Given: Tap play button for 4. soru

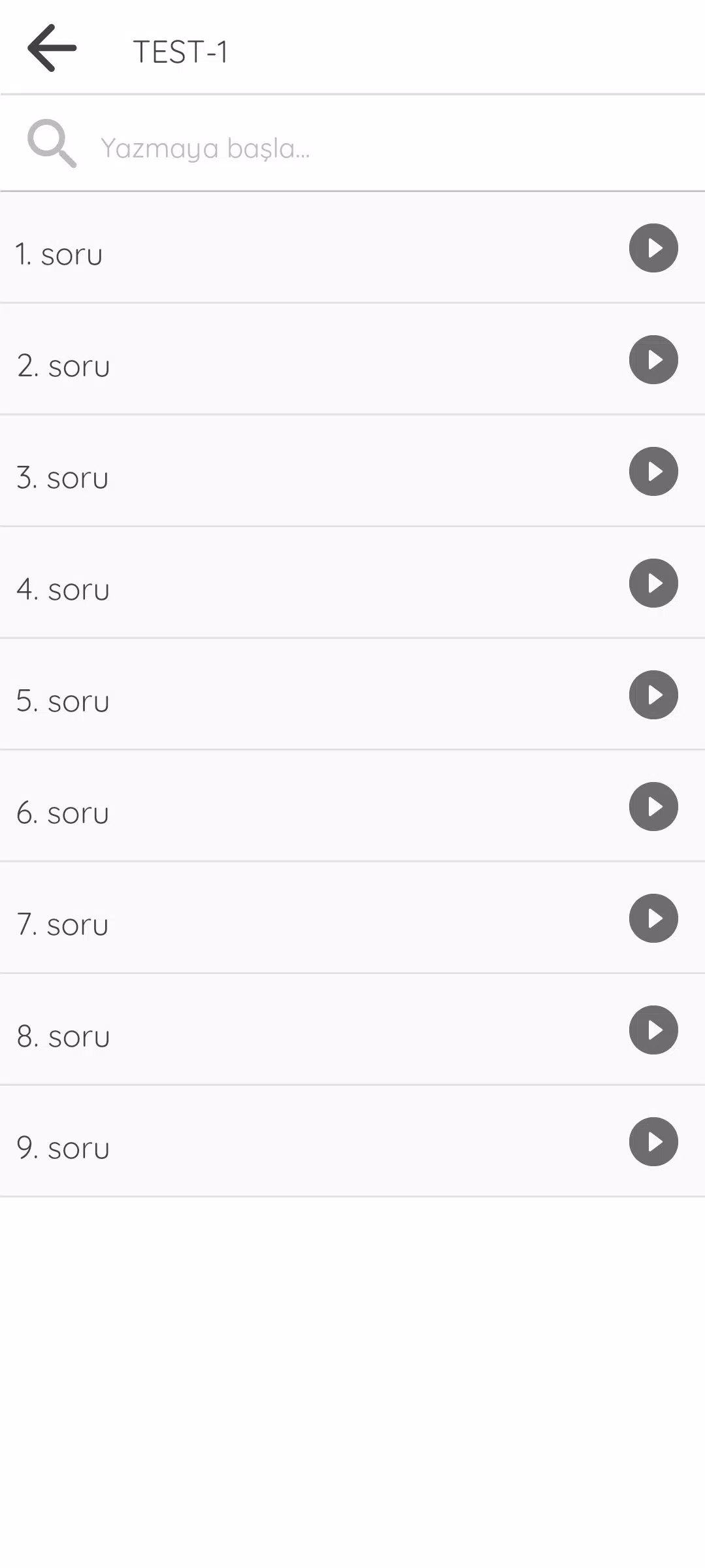Looking at the screenshot, I should [653, 583].
